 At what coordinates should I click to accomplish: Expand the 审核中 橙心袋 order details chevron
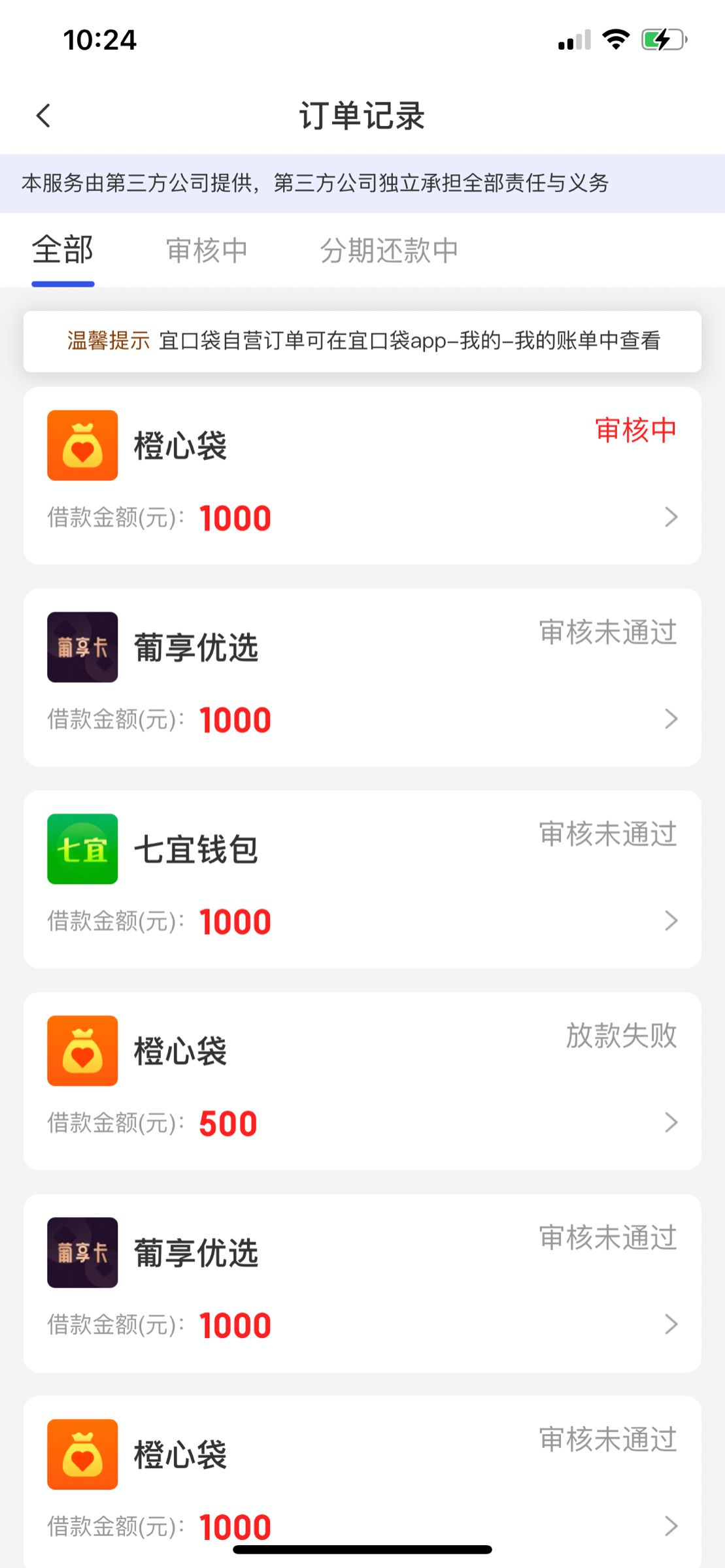click(x=671, y=517)
